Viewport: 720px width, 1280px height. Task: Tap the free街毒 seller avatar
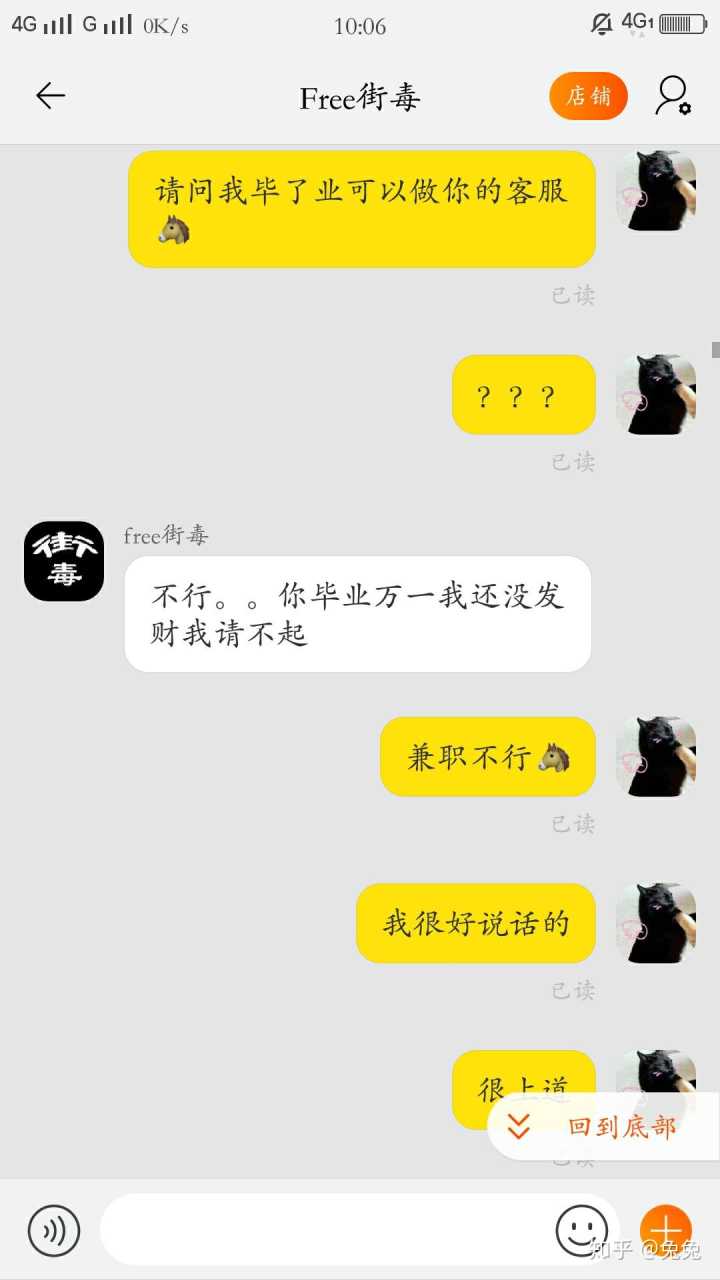point(64,561)
